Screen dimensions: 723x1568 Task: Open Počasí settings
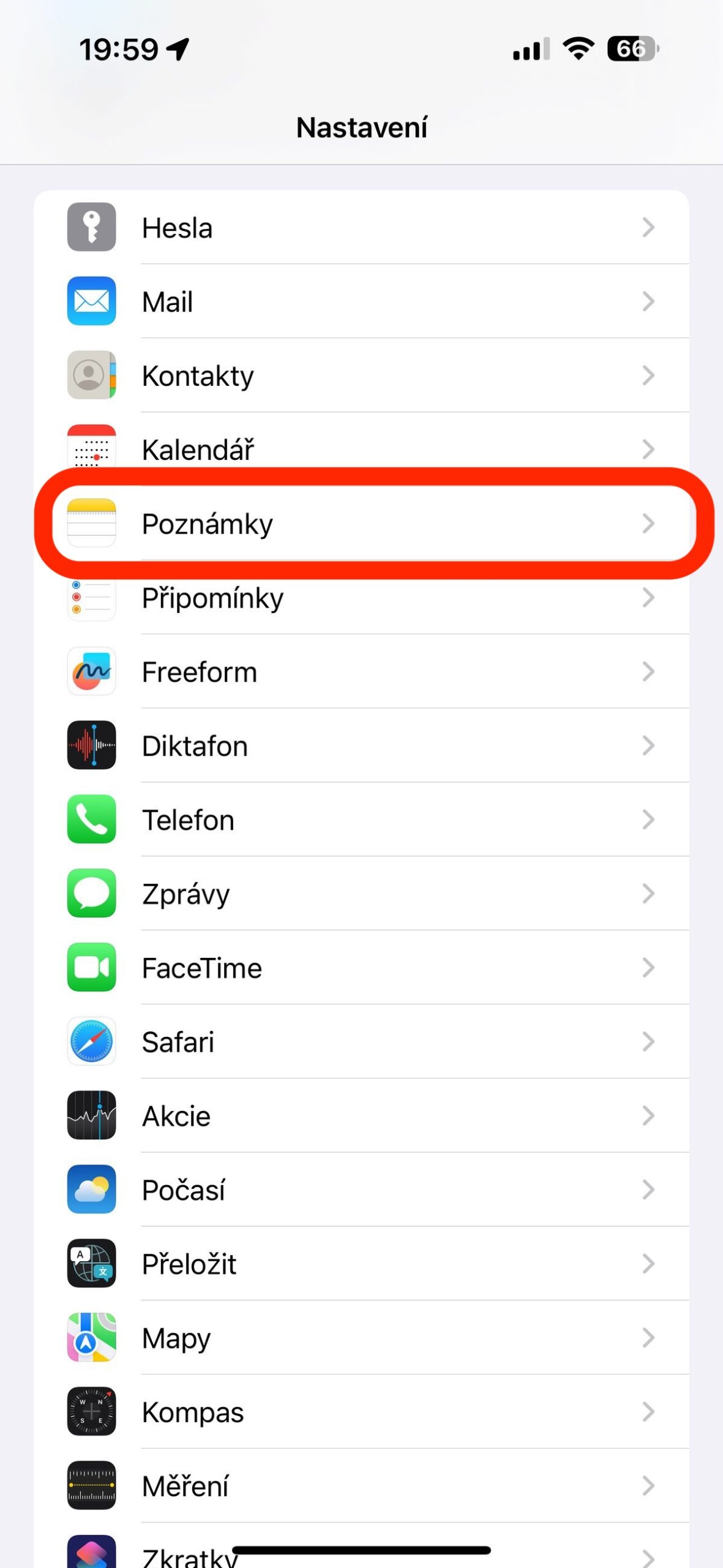361,1190
